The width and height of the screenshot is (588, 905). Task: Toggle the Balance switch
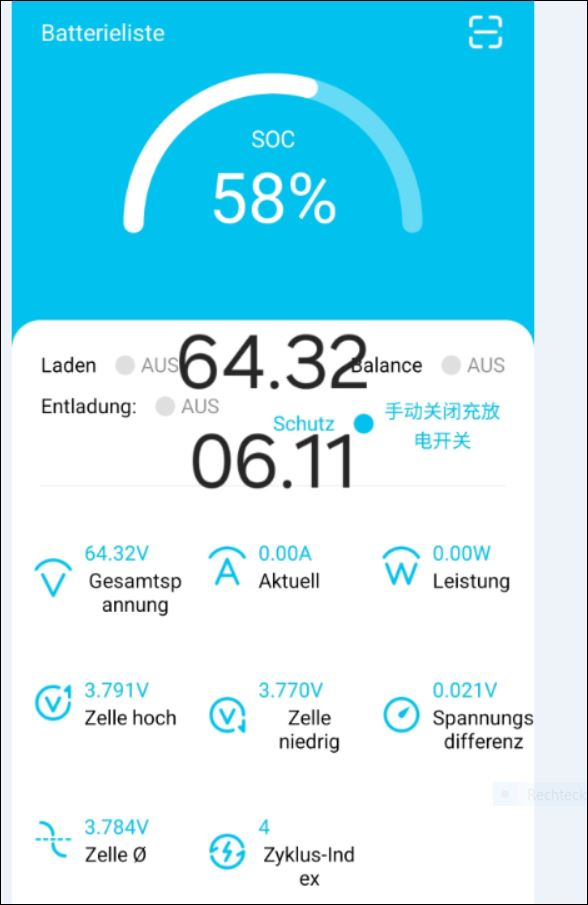[x=451, y=365]
